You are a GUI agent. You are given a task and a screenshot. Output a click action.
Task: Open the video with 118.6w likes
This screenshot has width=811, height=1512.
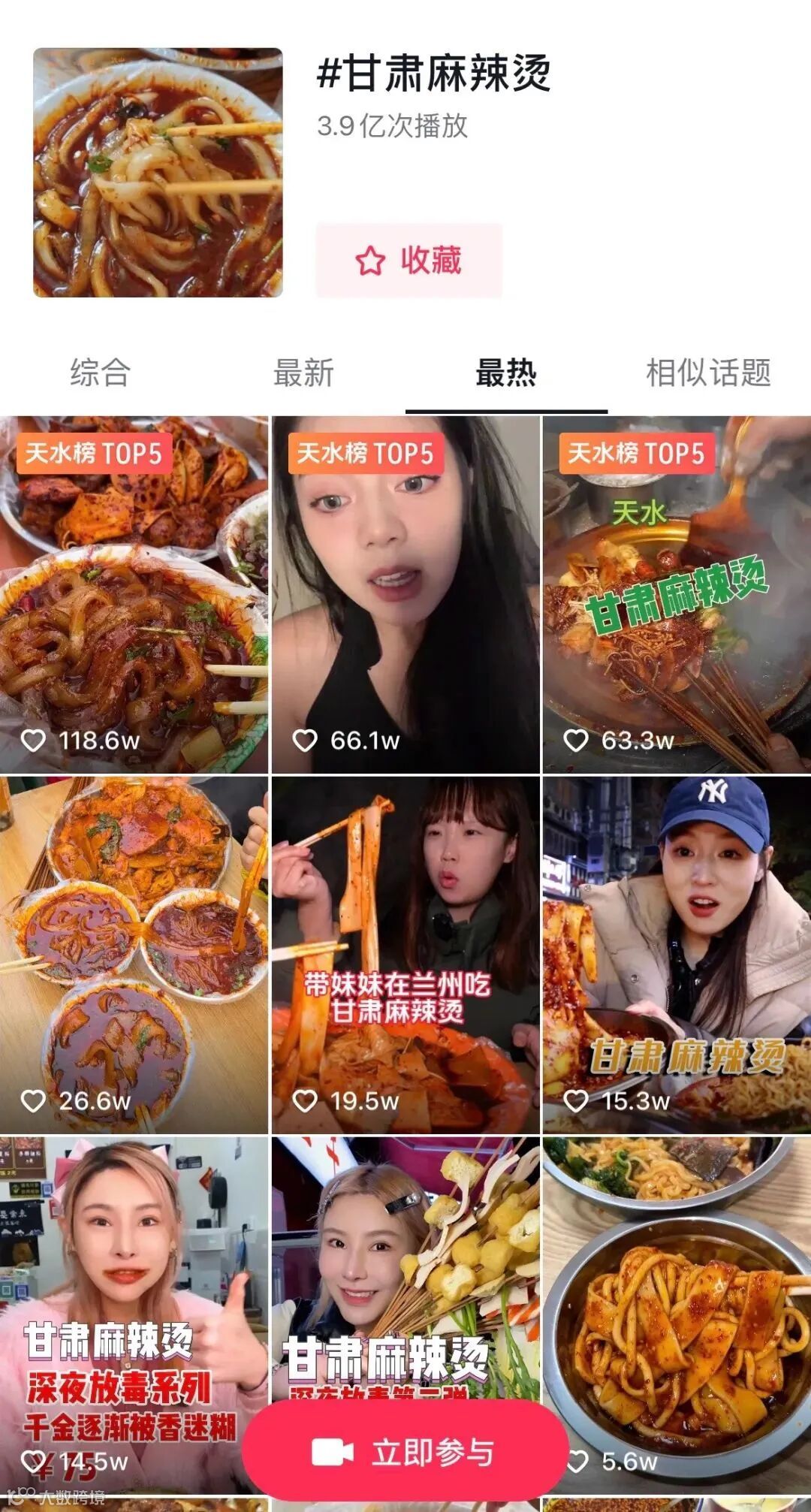pyautogui.click(x=134, y=595)
